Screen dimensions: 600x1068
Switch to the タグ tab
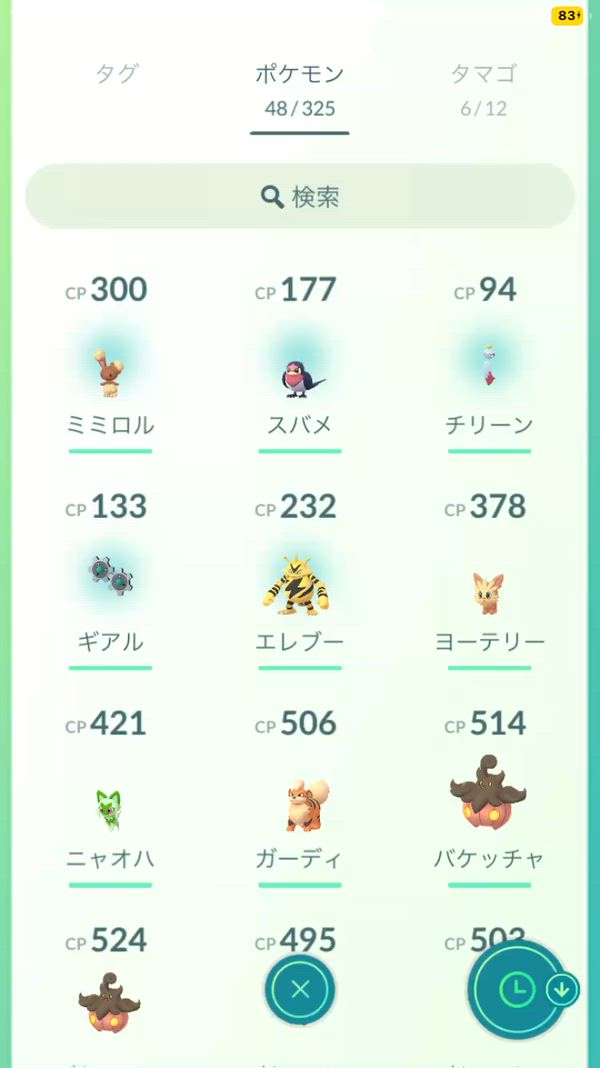[117, 74]
